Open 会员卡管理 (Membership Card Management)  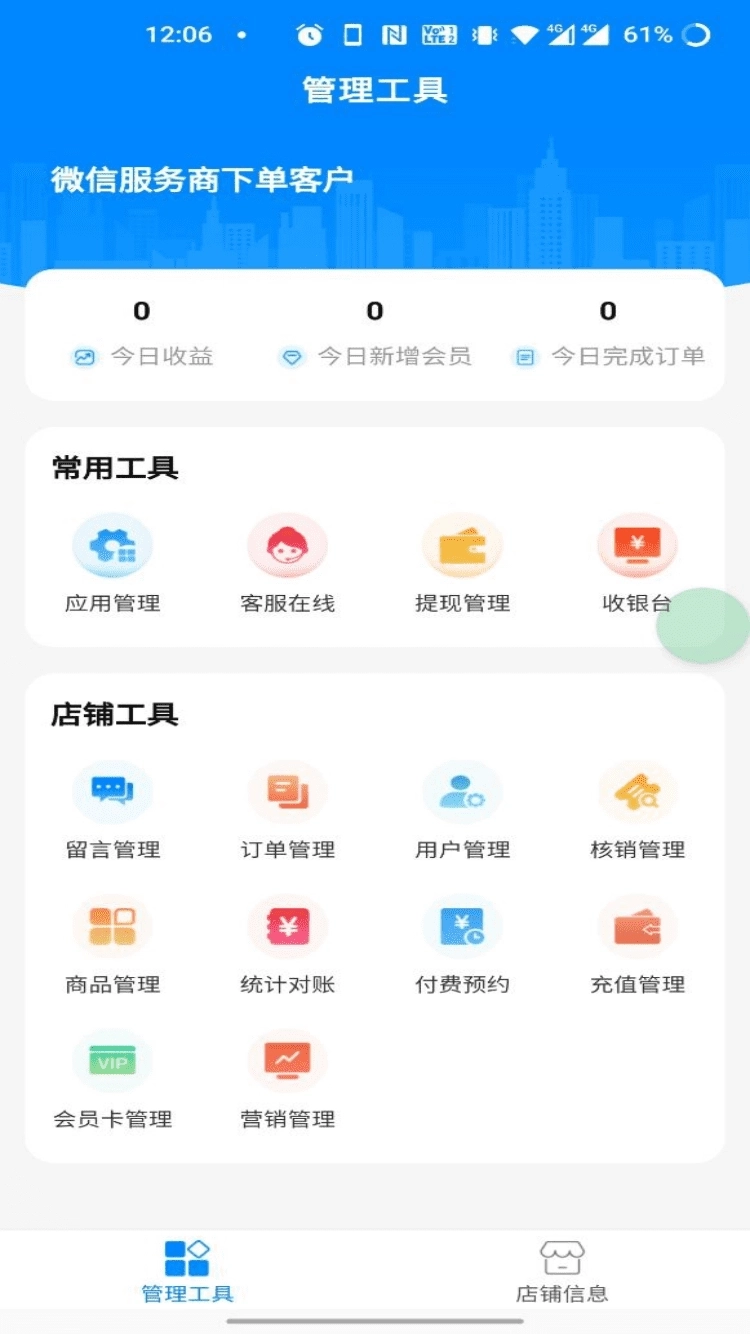tap(113, 1080)
